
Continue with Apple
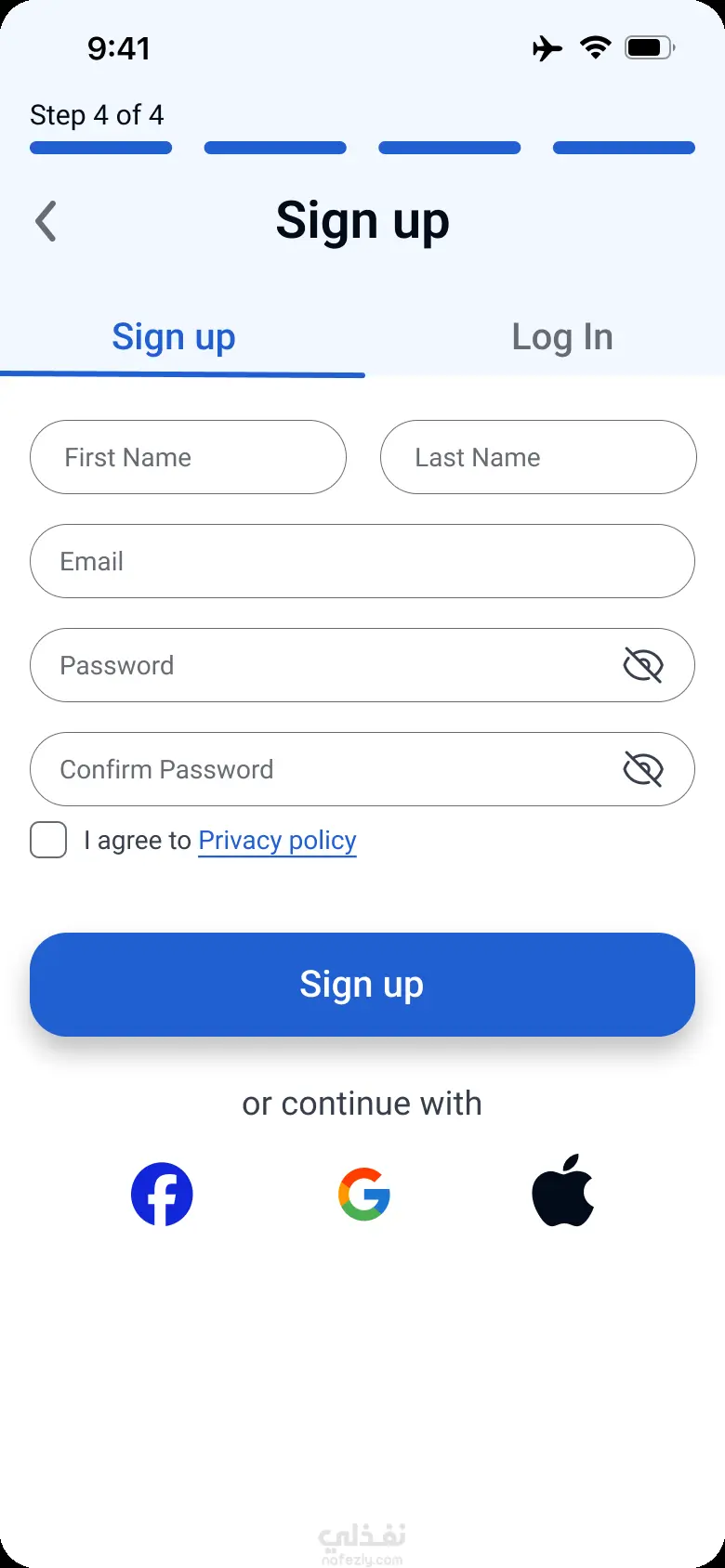[x=562, y=1192]
